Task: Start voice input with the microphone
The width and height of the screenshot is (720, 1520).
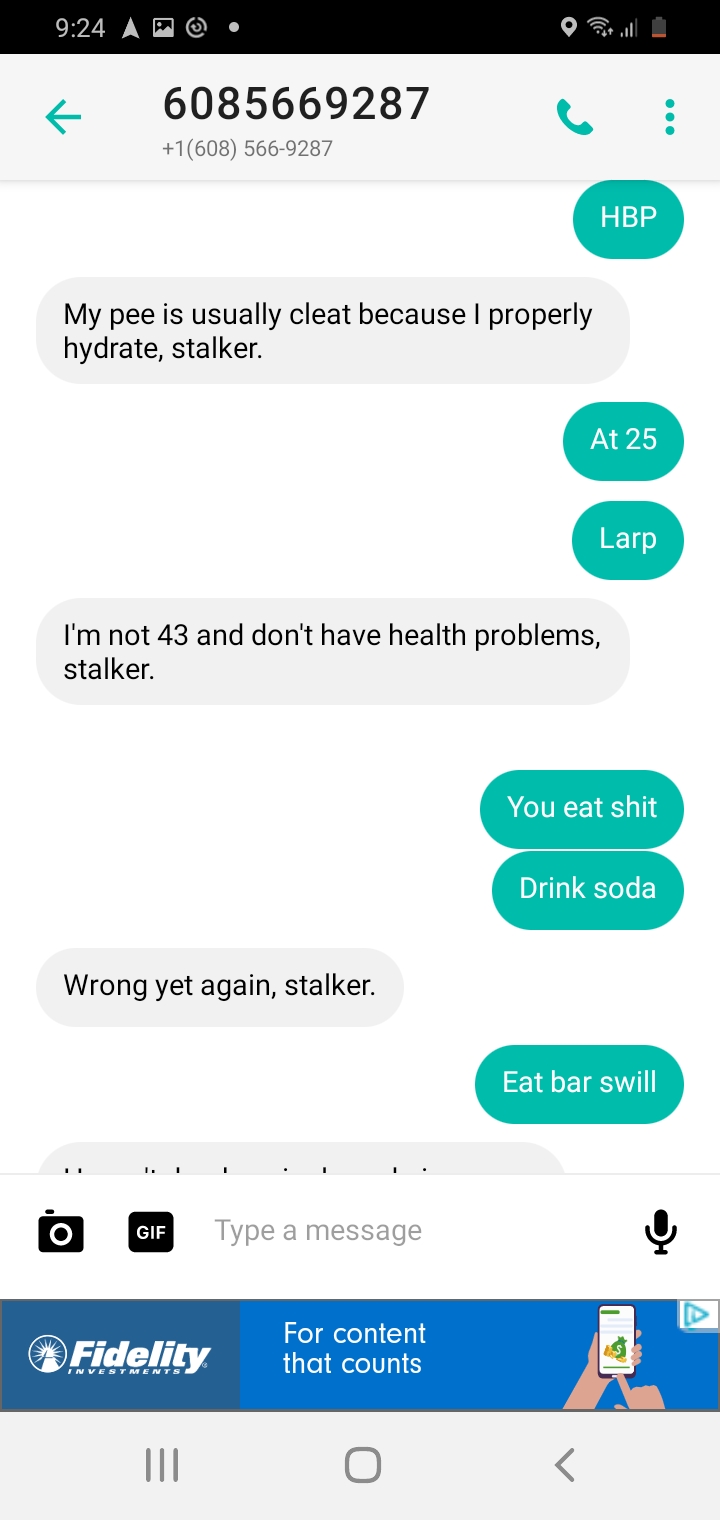Action: pyautogui.click(x=660, y=1231)
